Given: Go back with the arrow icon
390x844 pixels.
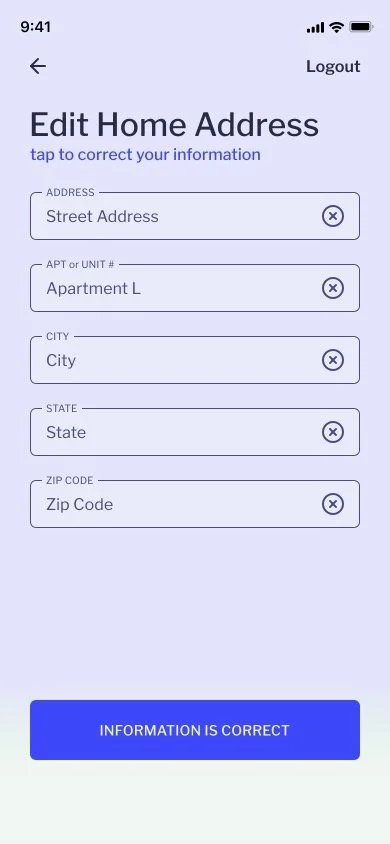Looking at the screenshot, I should tap(38, 66).
